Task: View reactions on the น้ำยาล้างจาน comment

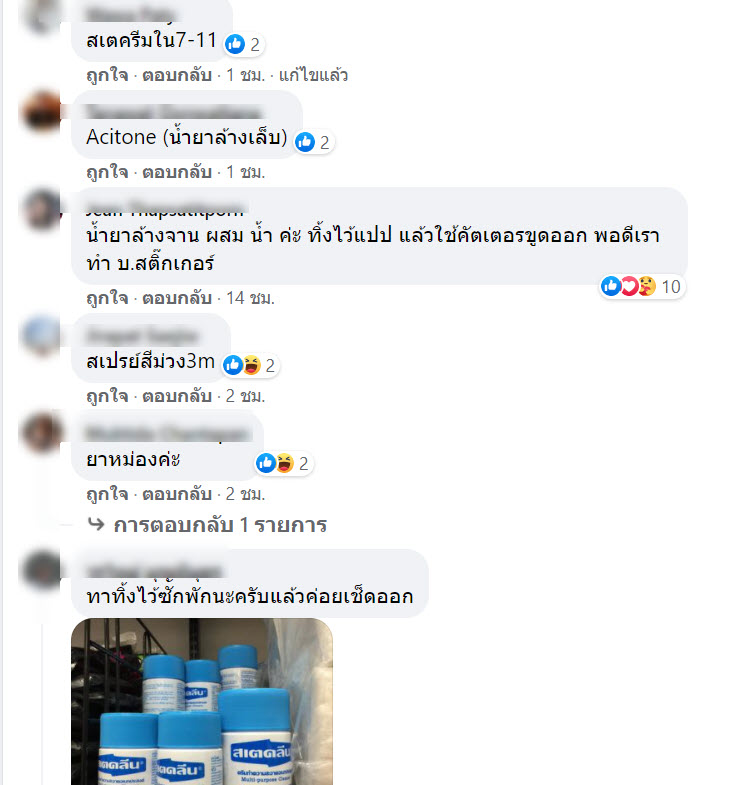Action: tap(641, 287)
